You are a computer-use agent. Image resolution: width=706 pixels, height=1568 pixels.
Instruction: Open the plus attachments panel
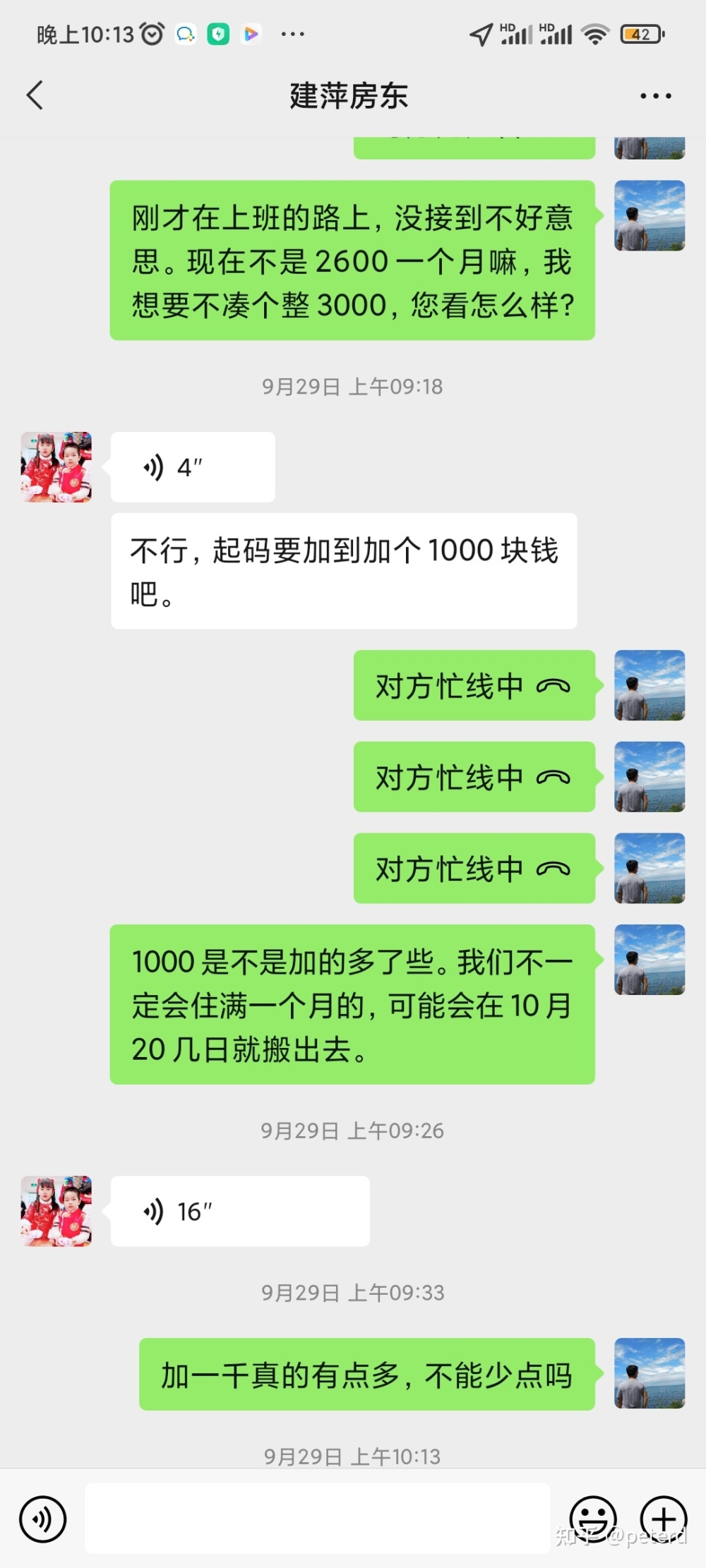[663, 1519]
